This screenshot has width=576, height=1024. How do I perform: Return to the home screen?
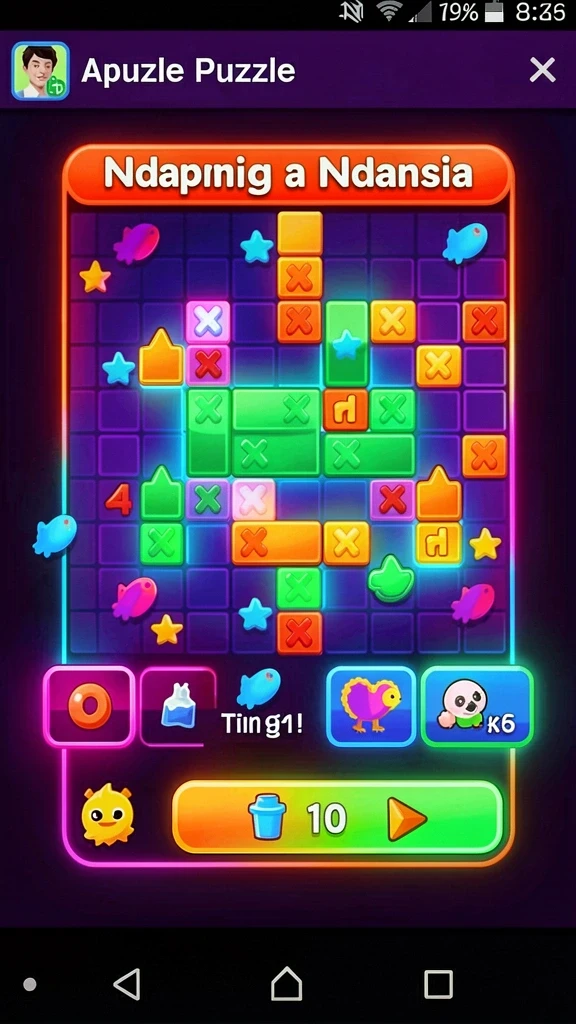287,984
